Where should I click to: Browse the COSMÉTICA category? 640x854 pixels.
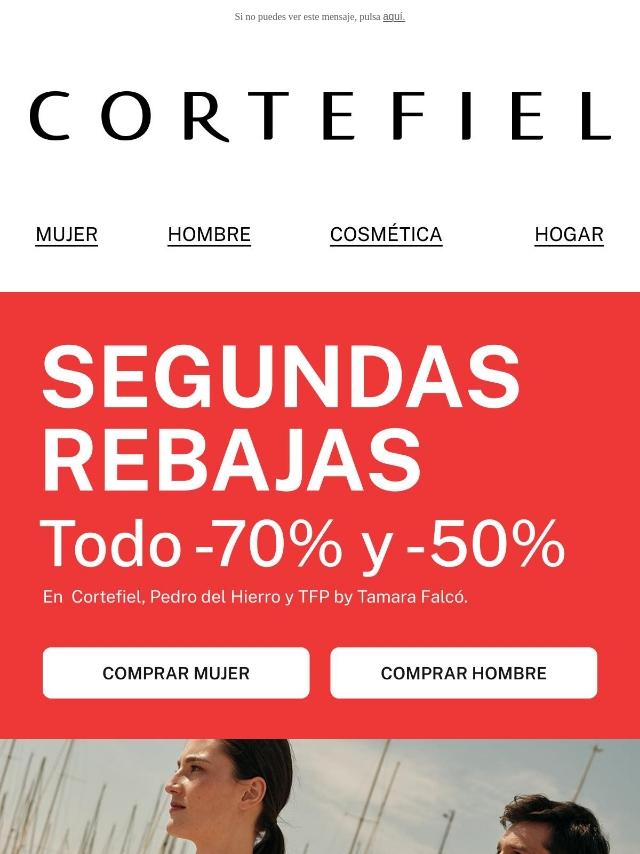pyautogui.click(x=386, y=234)
